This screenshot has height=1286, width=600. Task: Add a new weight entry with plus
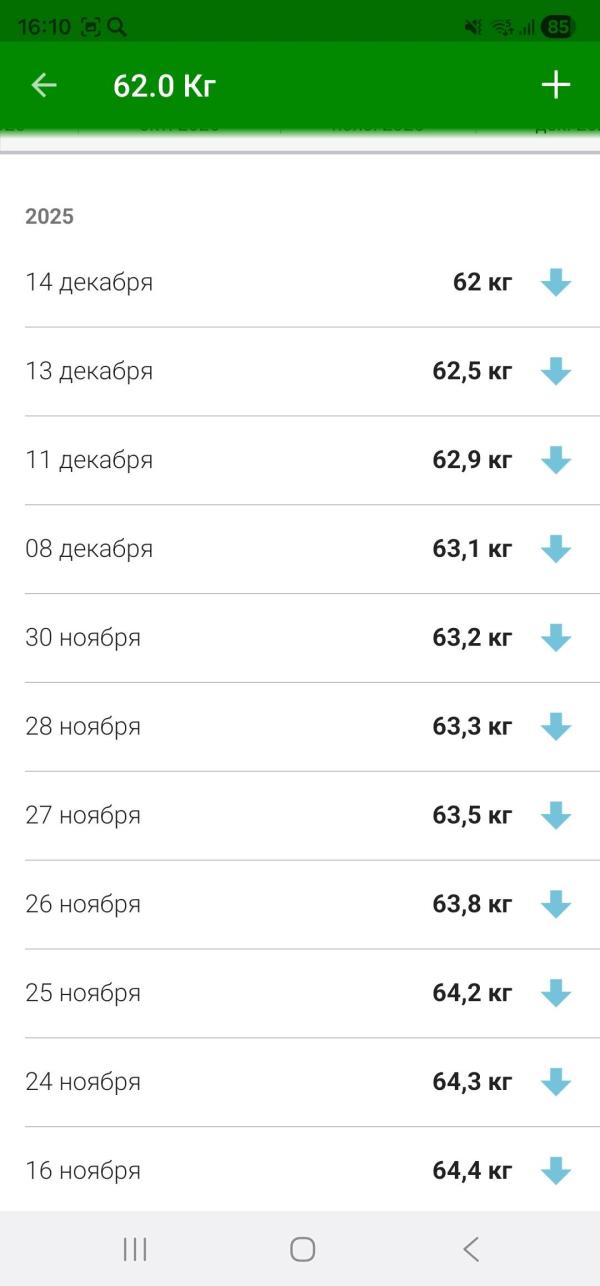click(555, 86)
